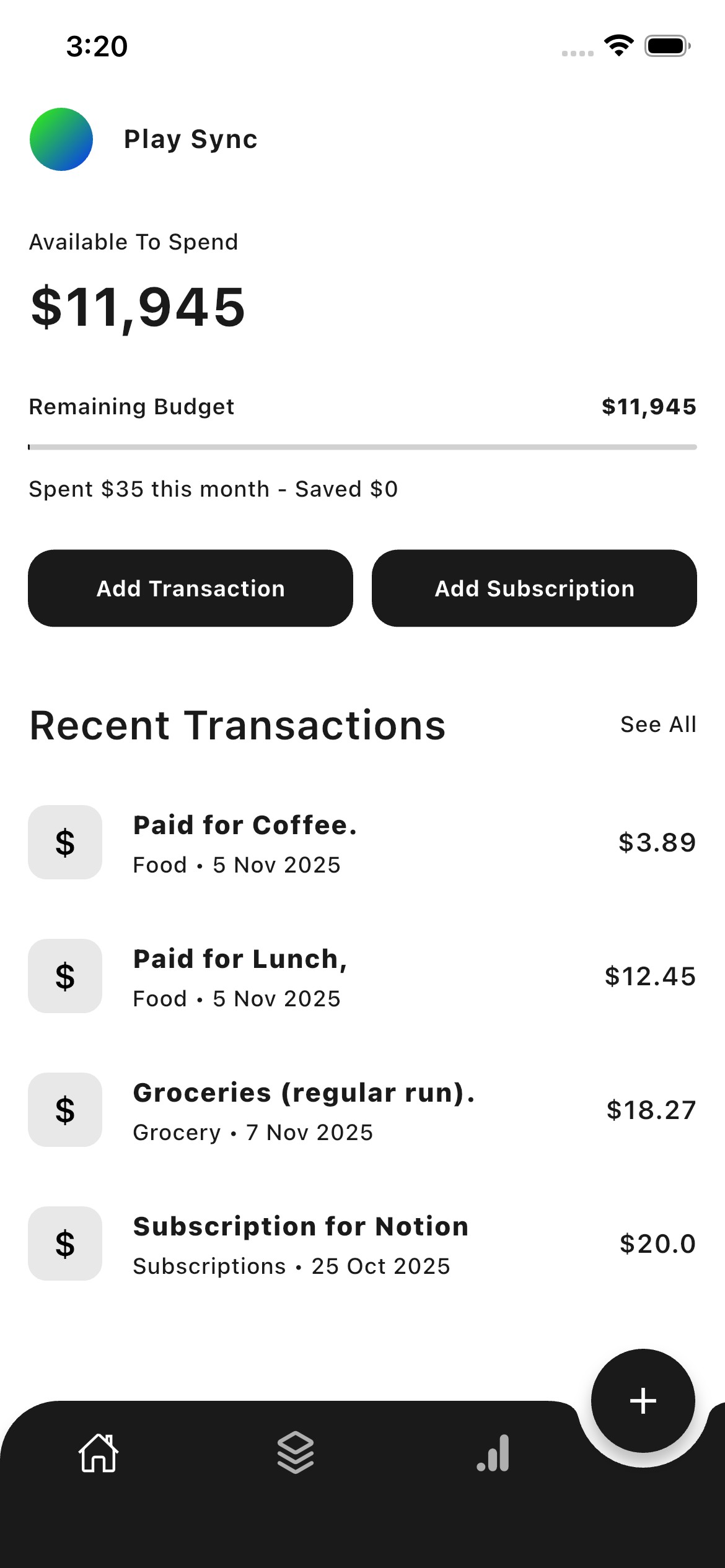Click the Play Sync app logo
Image resolution: width=725 pixels, height=1568 pixels.
pyautogui.click(x=61, y=139)
